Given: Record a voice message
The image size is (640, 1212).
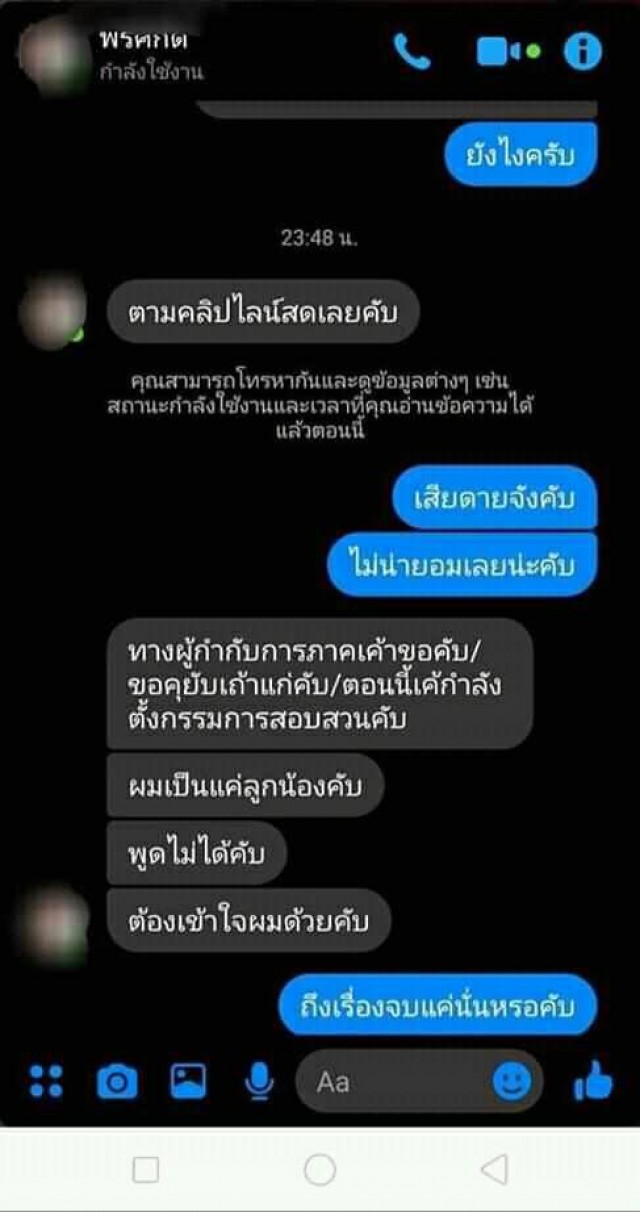Looking at the screenshot, I should click(259, 1081).
